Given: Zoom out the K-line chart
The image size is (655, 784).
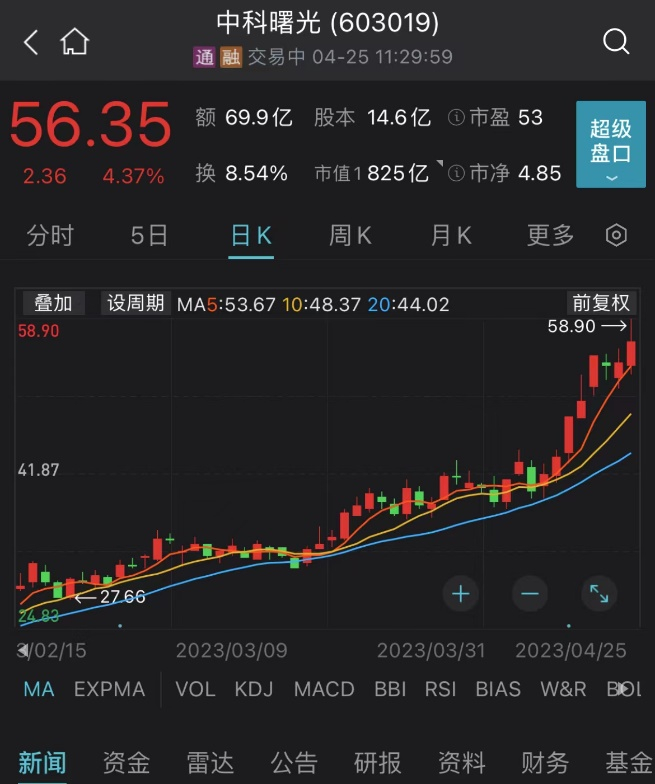Looking at the screenshot, I should pyautogui.click(x=530, y=594).
